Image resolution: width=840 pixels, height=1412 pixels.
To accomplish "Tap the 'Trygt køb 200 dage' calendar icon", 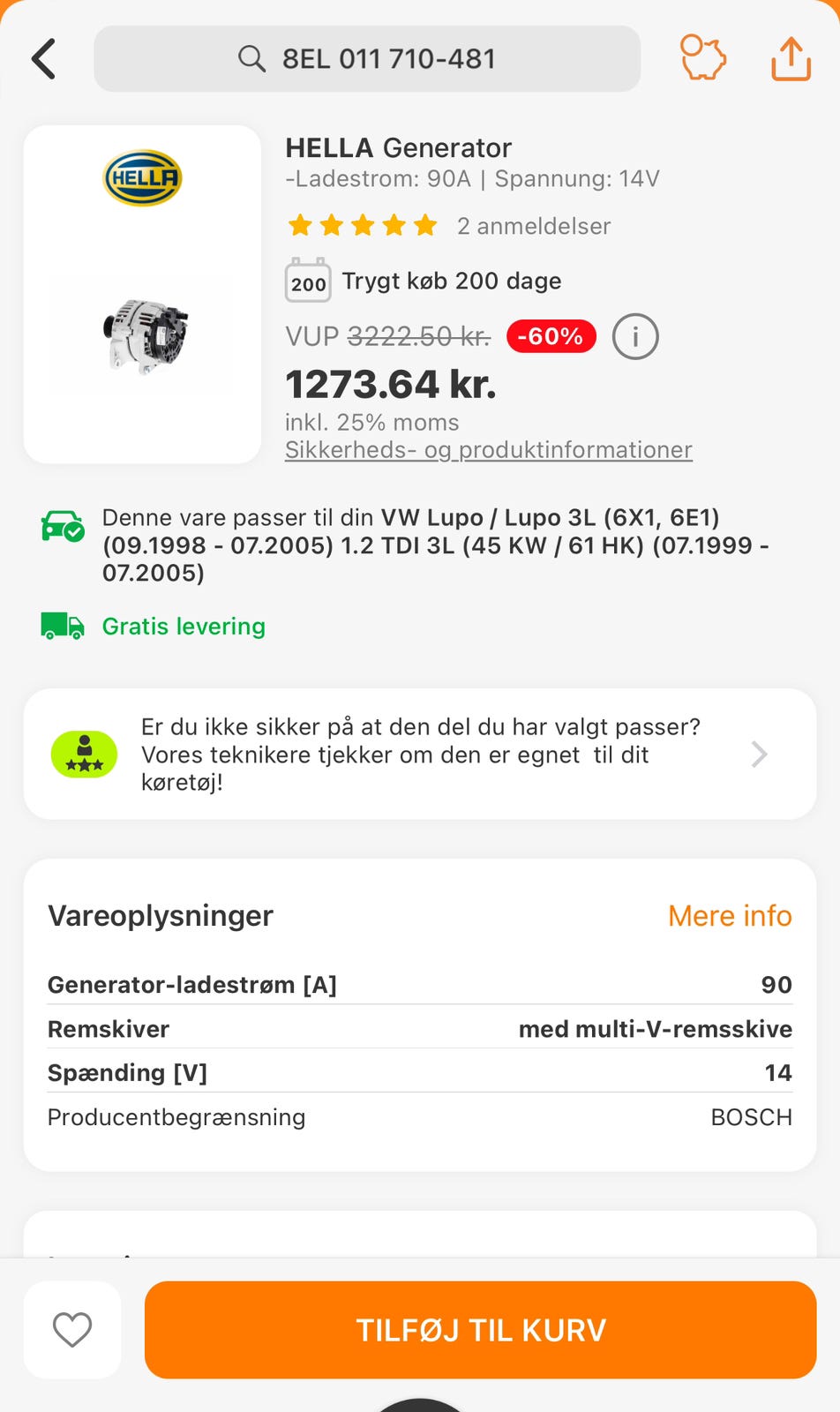I will point(307,281).
